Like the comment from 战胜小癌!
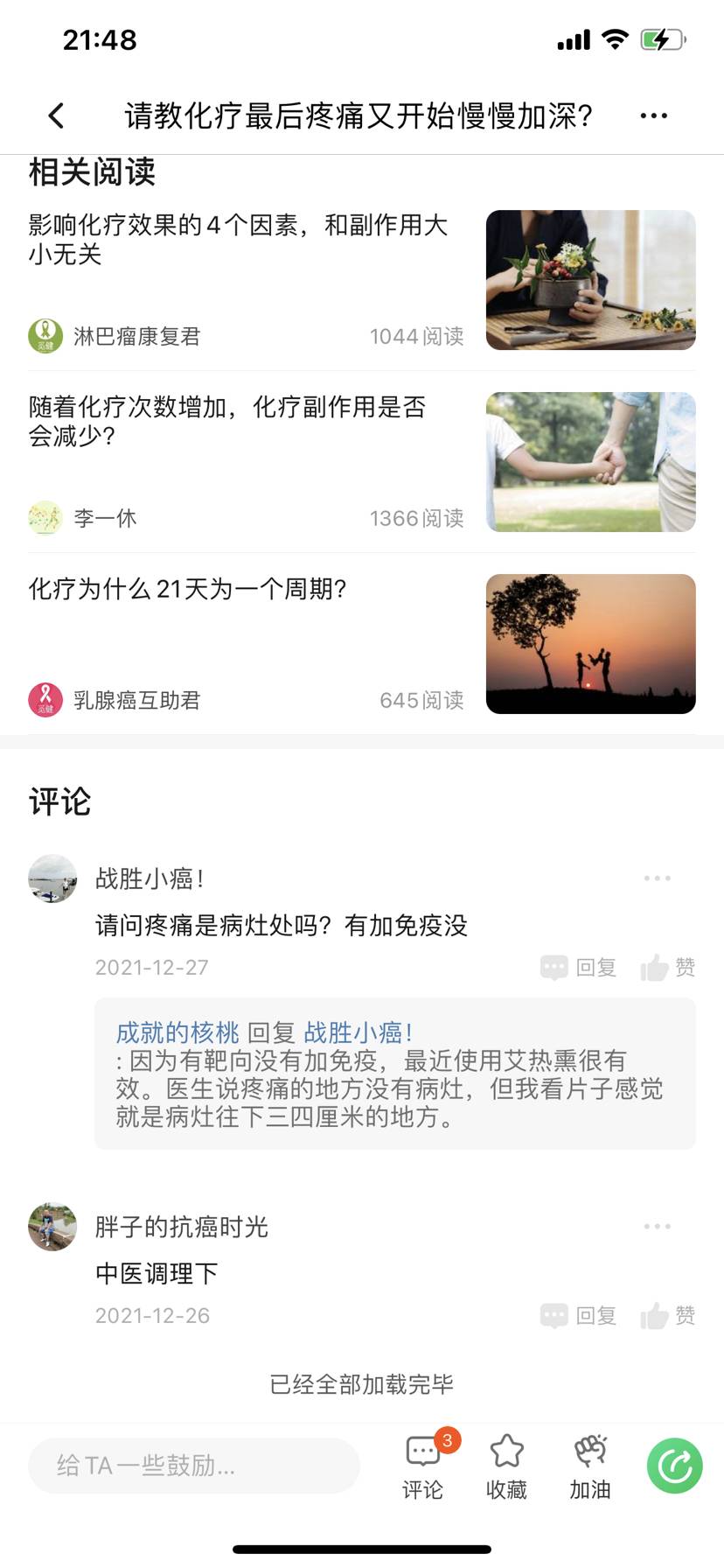 pos(667,967)
